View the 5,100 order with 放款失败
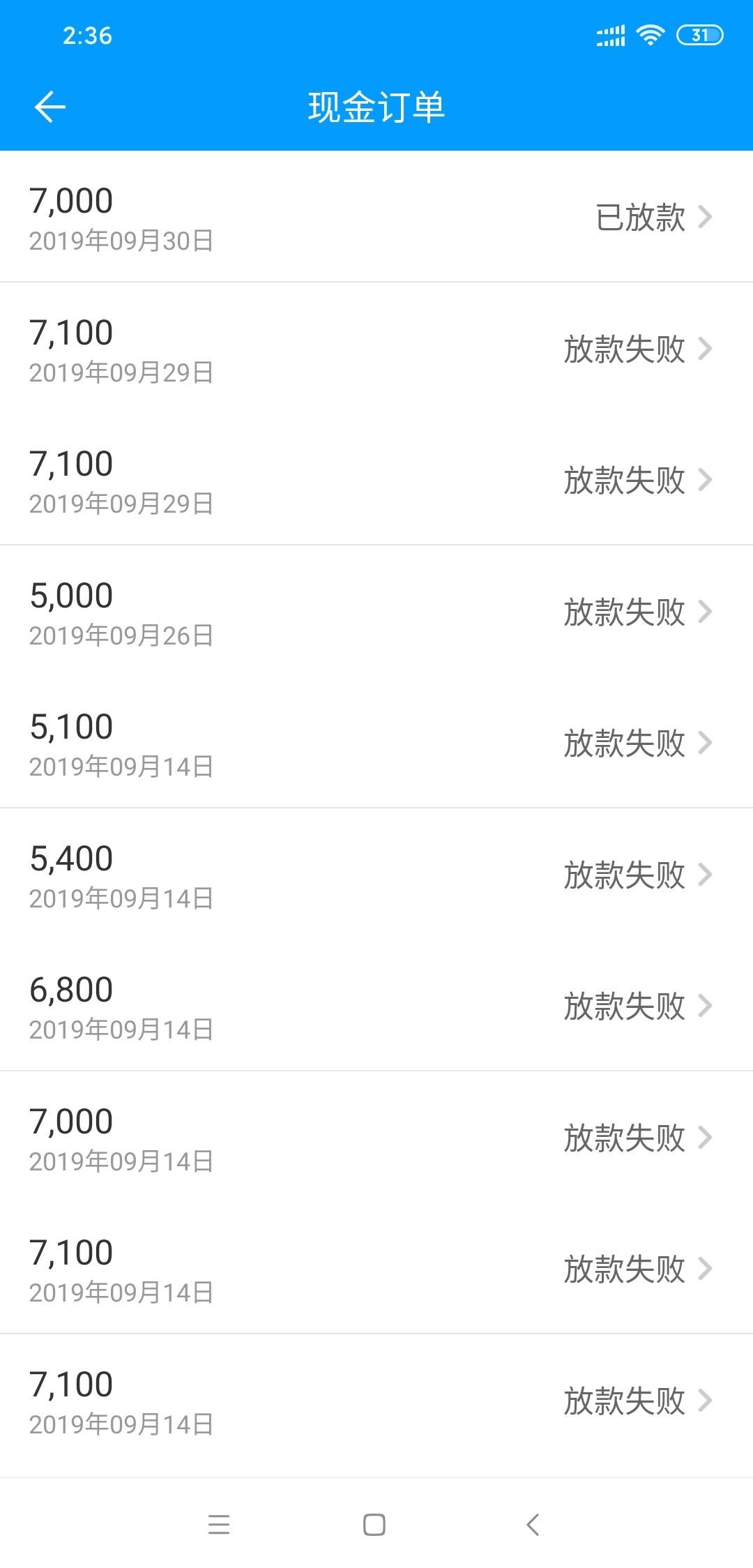 pyautogui.click(x=376, y=743)
